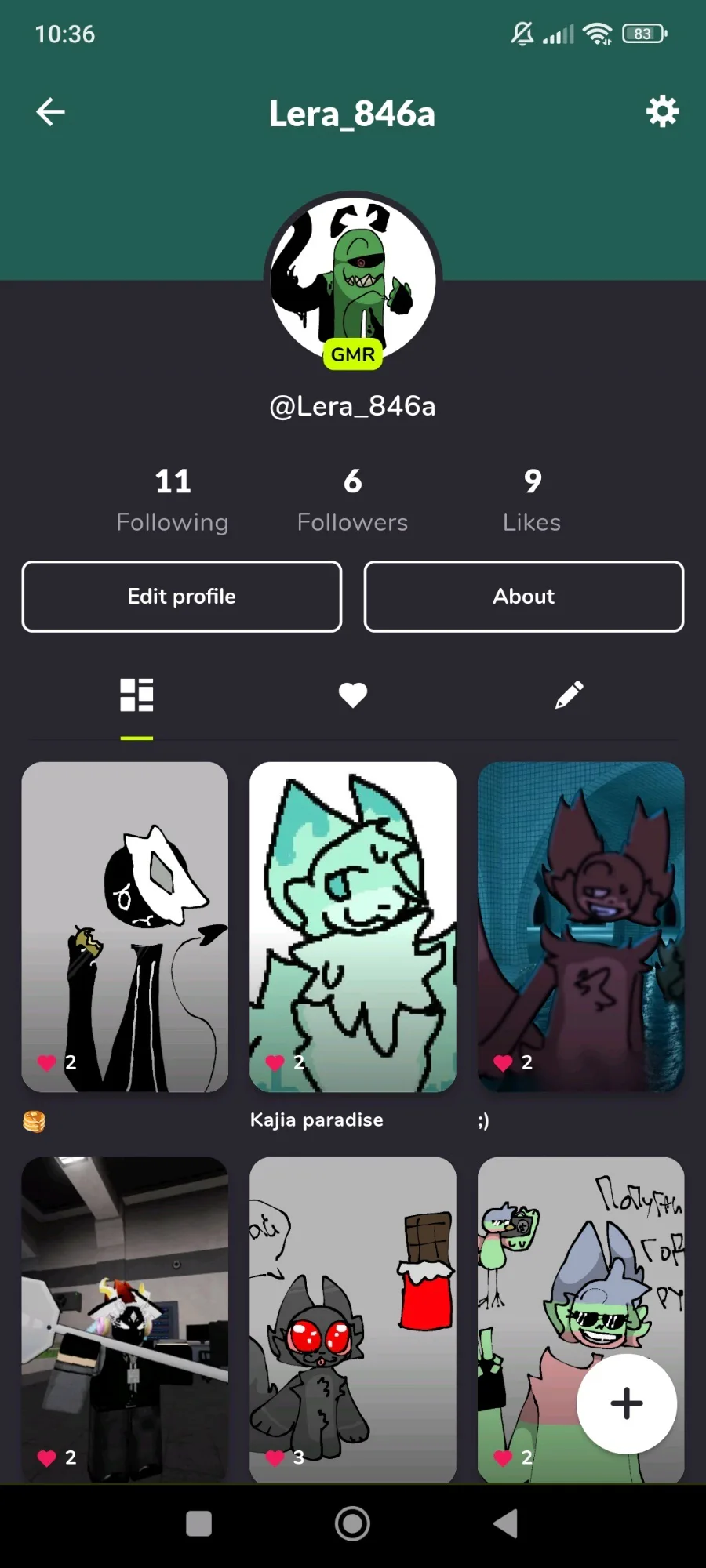The height and width of the screenshot is (1568, 706).
Task: View the 6 Followers list
Action: click(x=352, y=499)
